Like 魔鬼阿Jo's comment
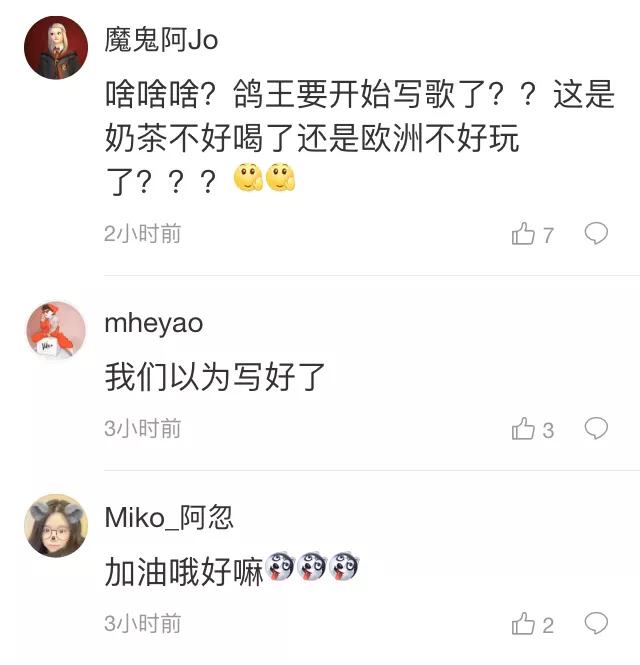This screenshot has width=640, height=665. (x=524, y=235)
